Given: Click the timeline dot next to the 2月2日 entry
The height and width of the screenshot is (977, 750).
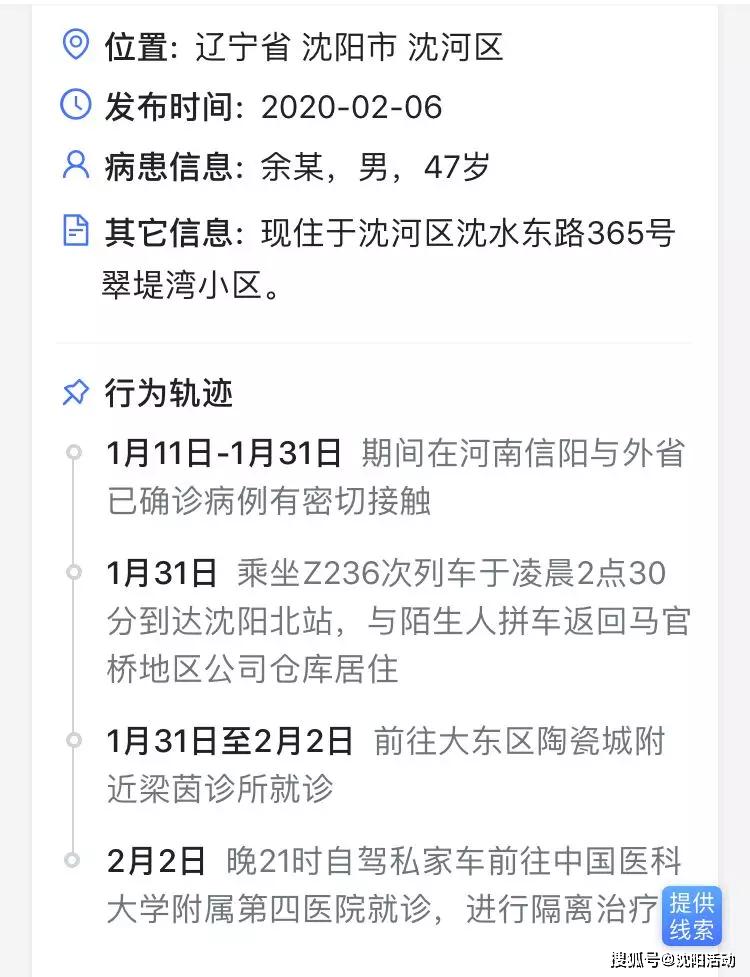Looking at the screenshot, I should [73, 857].
